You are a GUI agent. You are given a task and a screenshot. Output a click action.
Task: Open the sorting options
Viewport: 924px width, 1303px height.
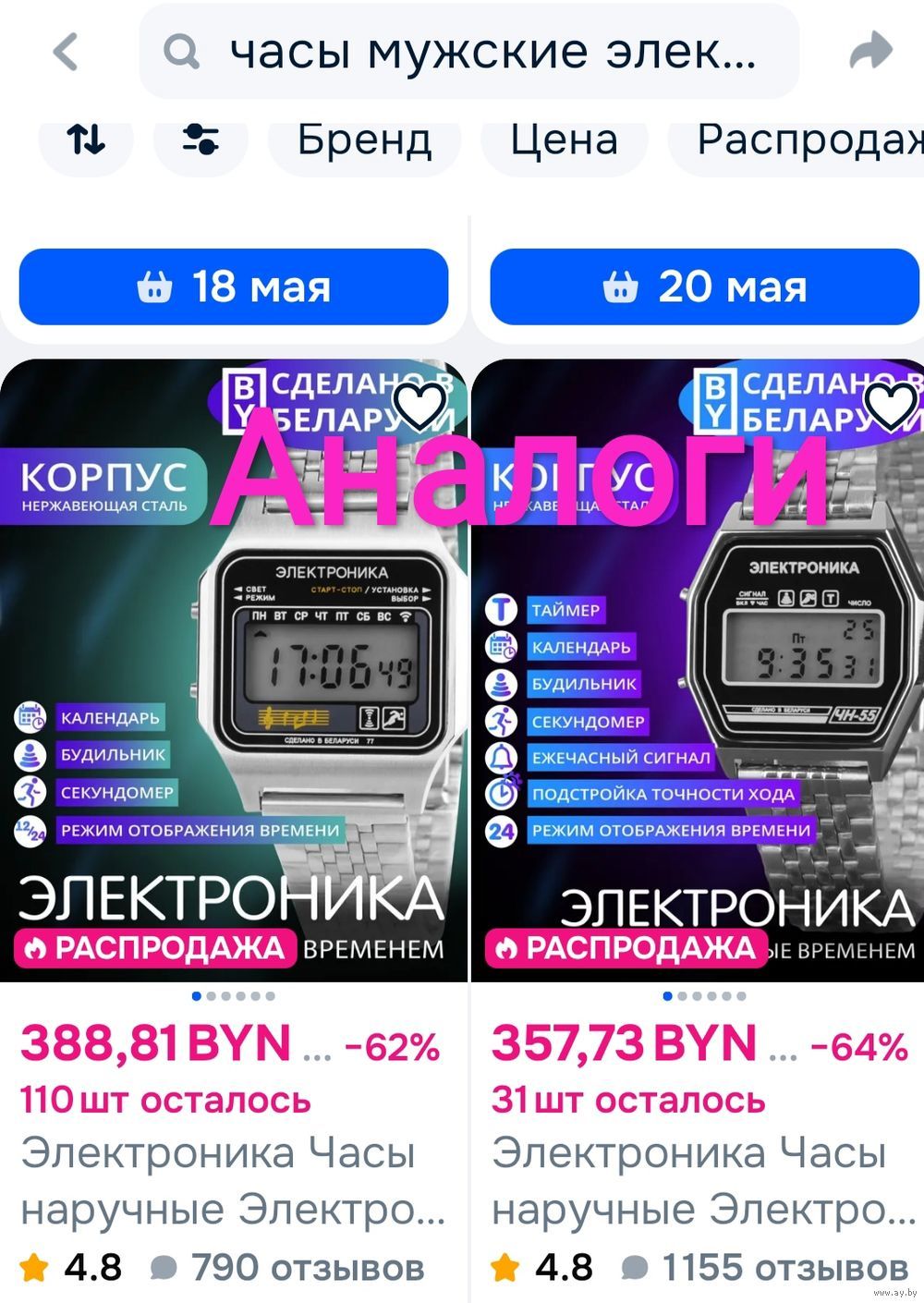[86, 140]
